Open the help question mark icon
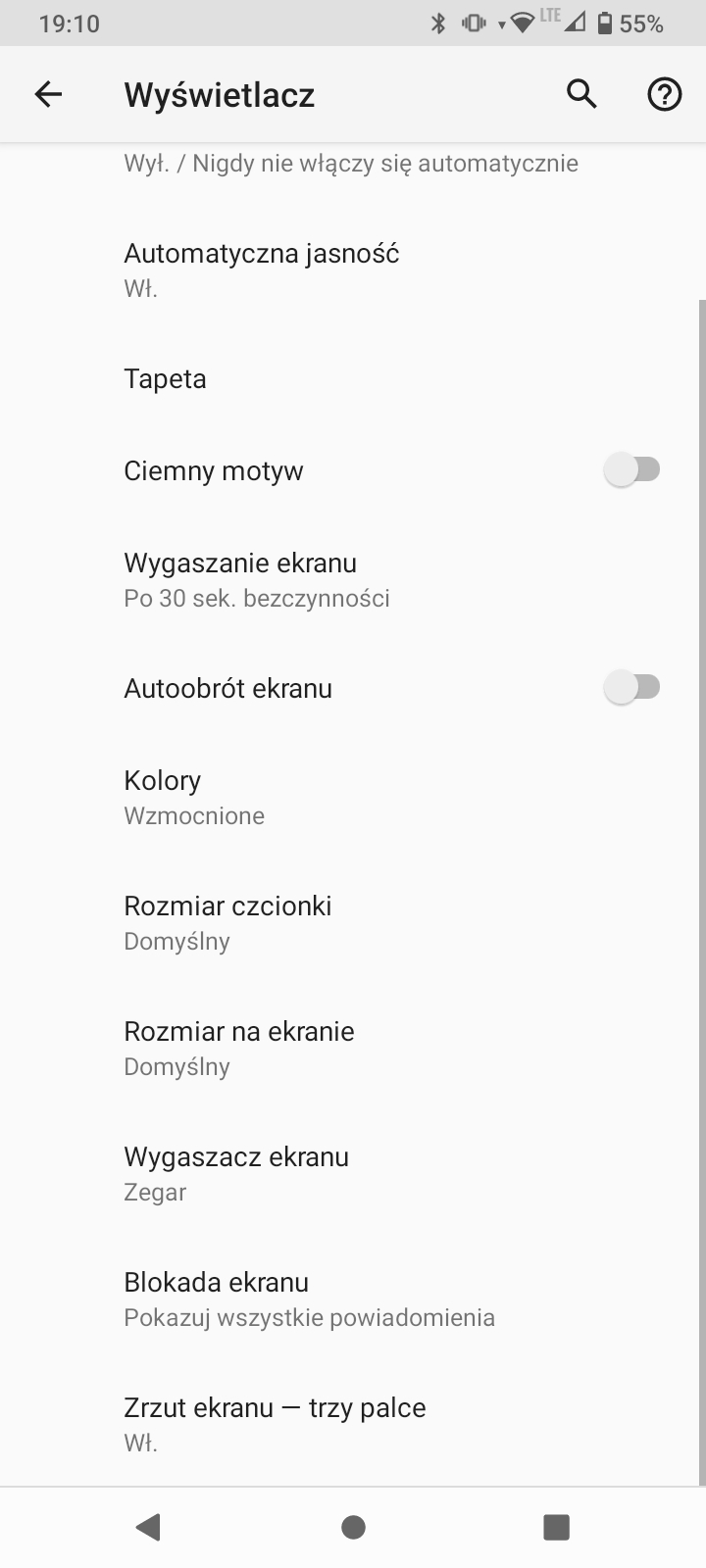706x1568 pixels. [x=664, y=94]
